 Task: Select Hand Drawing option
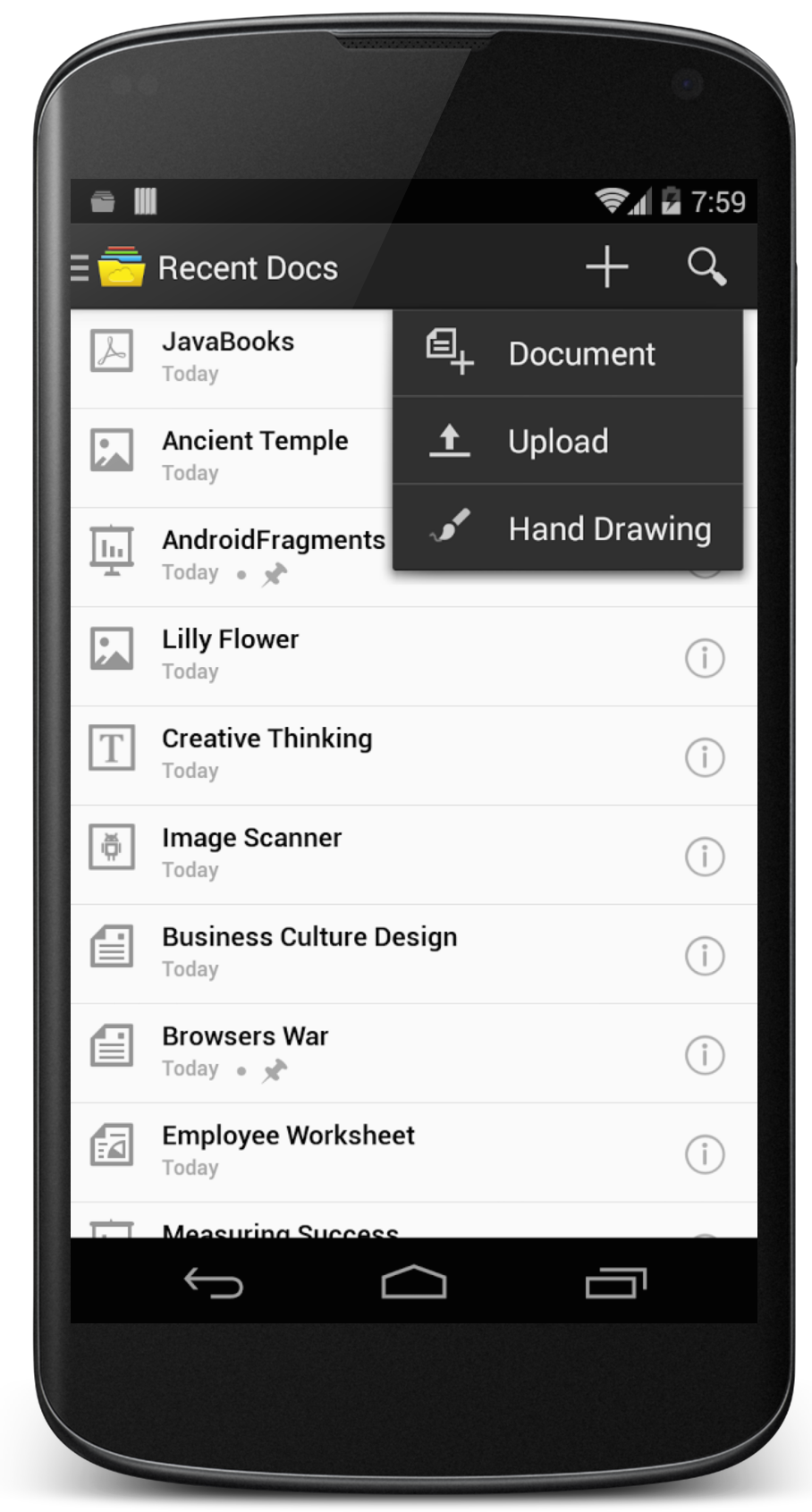(x=568, y=528)
